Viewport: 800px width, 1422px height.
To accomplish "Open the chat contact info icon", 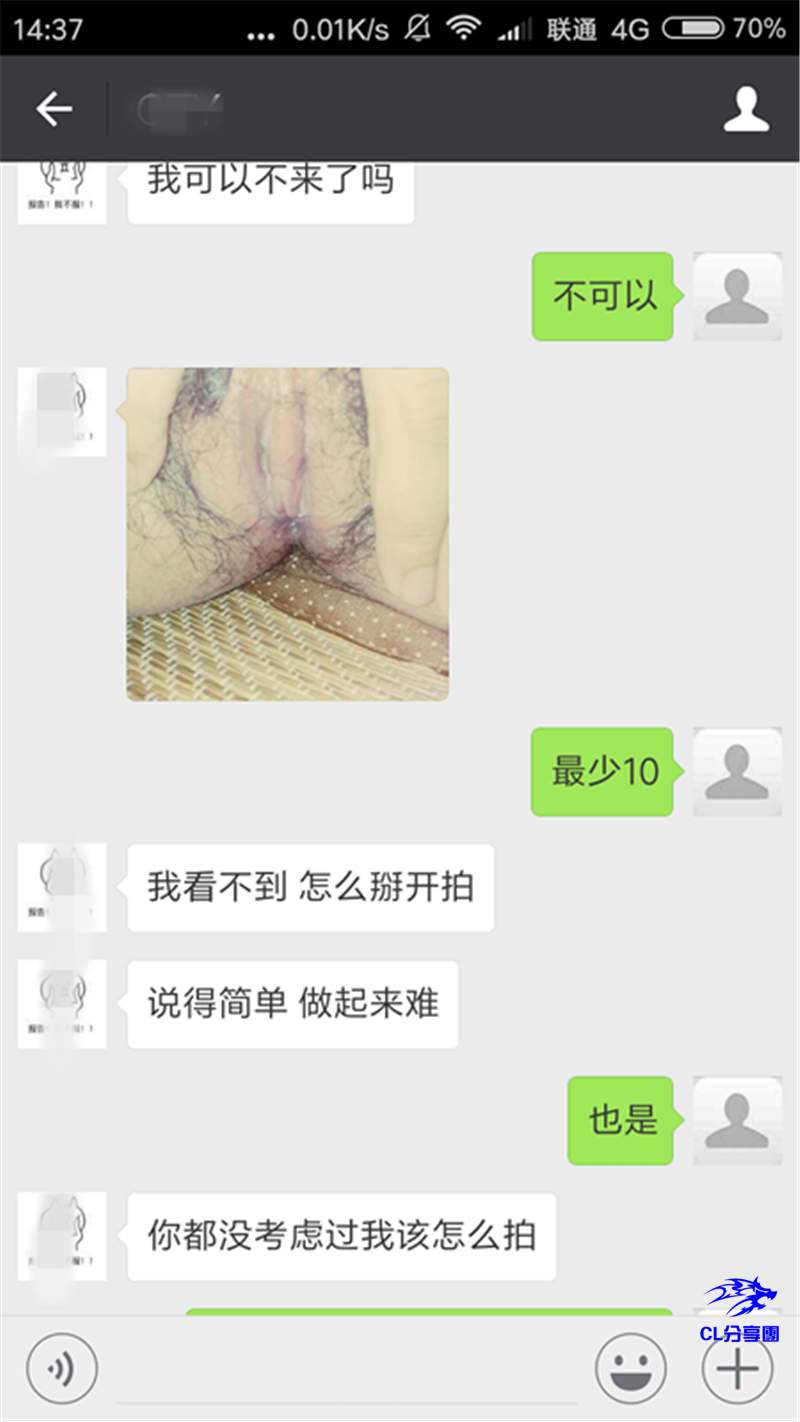I will [746, 109].
